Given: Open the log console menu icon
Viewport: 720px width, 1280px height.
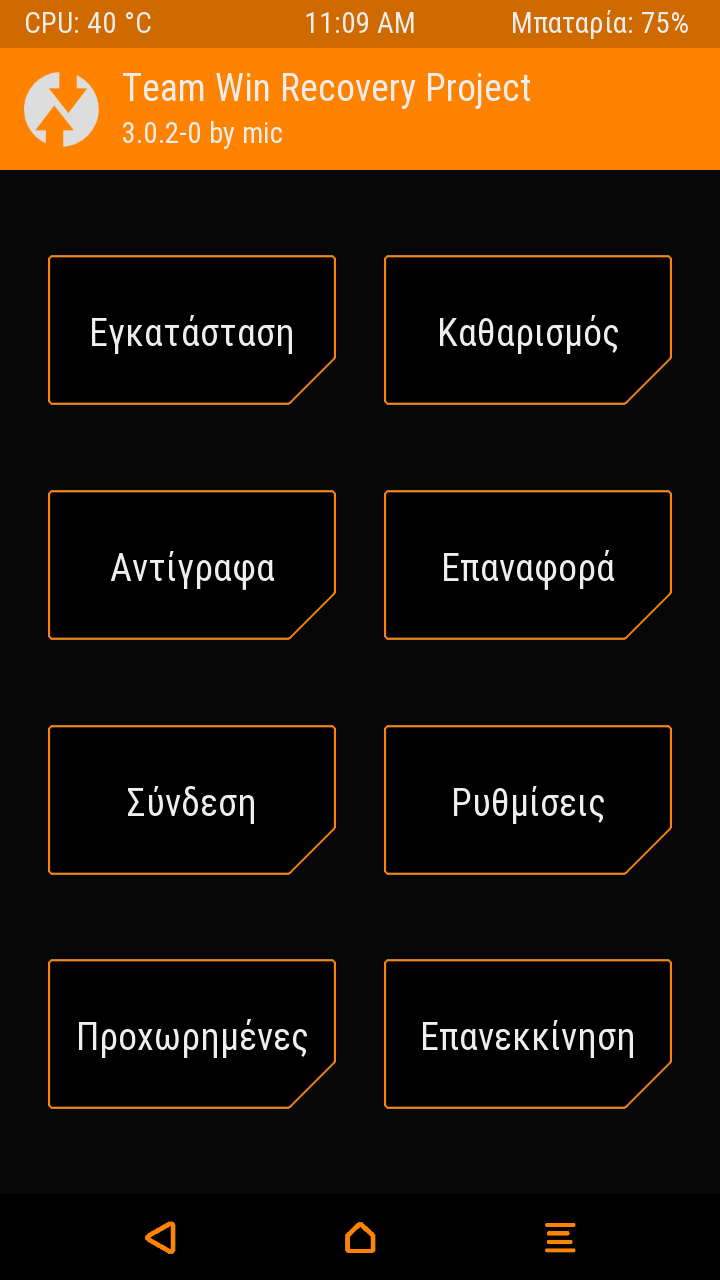Looking at the screenshot, I should pyautogui.click(x=560, y=1237).
